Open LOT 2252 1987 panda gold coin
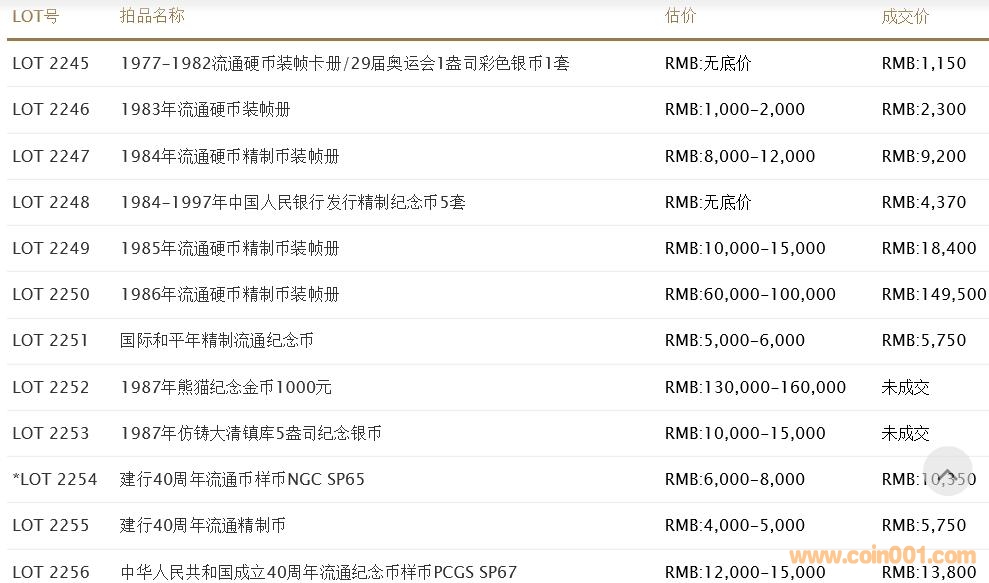Image resolution: width=989 pixels, height=583 pixels. 225,387
